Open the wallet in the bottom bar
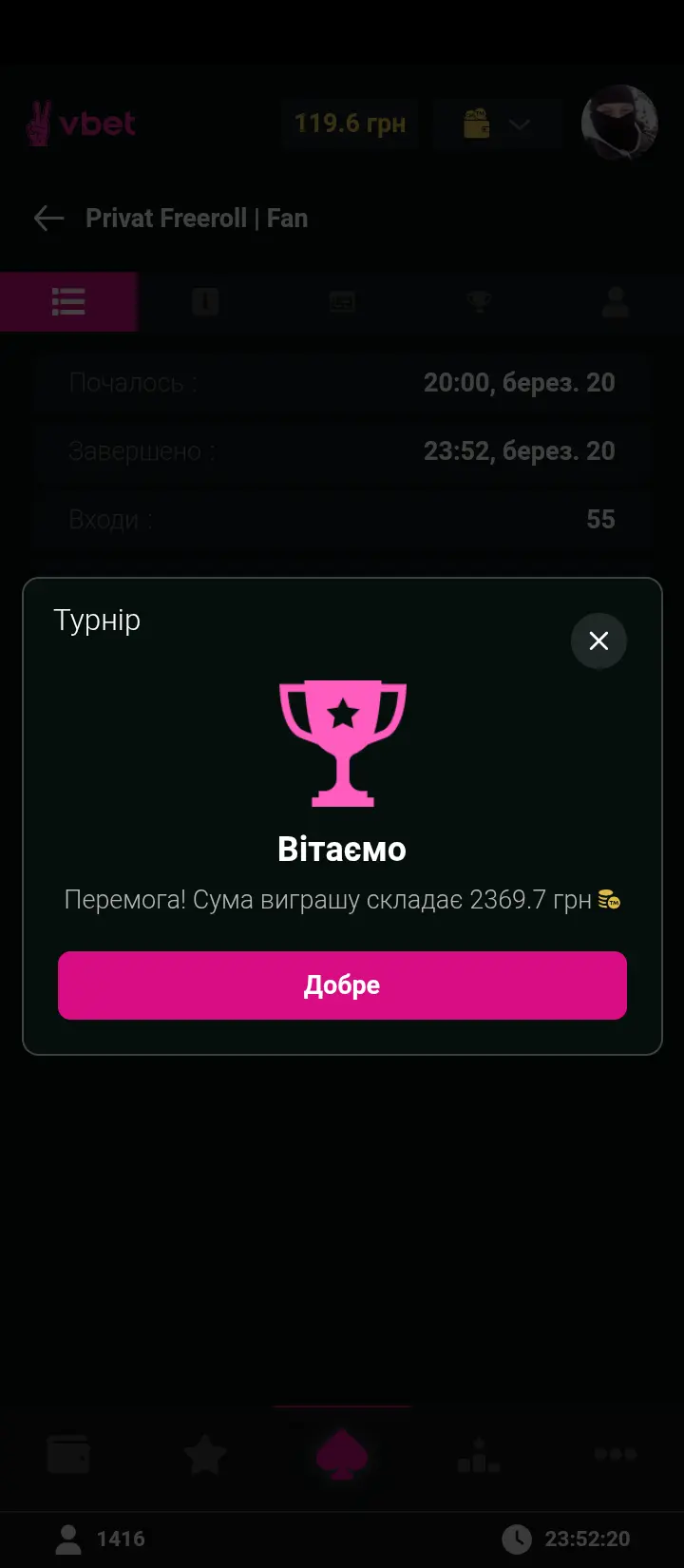 68,1455
